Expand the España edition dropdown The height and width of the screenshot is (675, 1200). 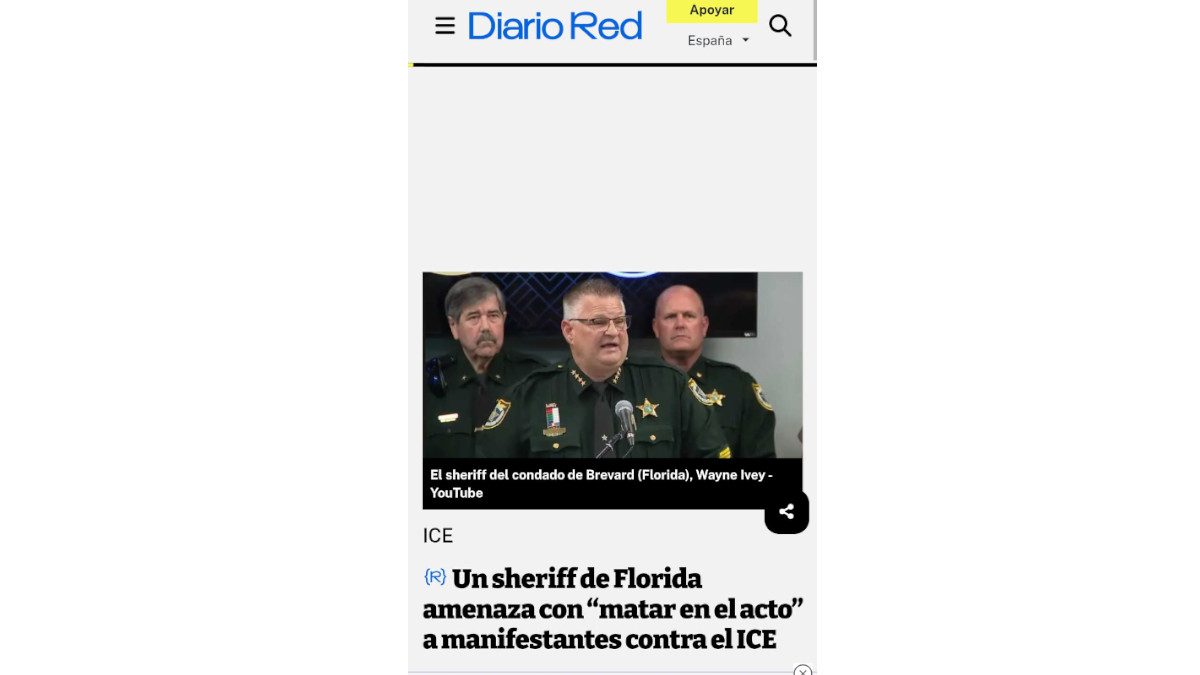[x=718, y=41]
